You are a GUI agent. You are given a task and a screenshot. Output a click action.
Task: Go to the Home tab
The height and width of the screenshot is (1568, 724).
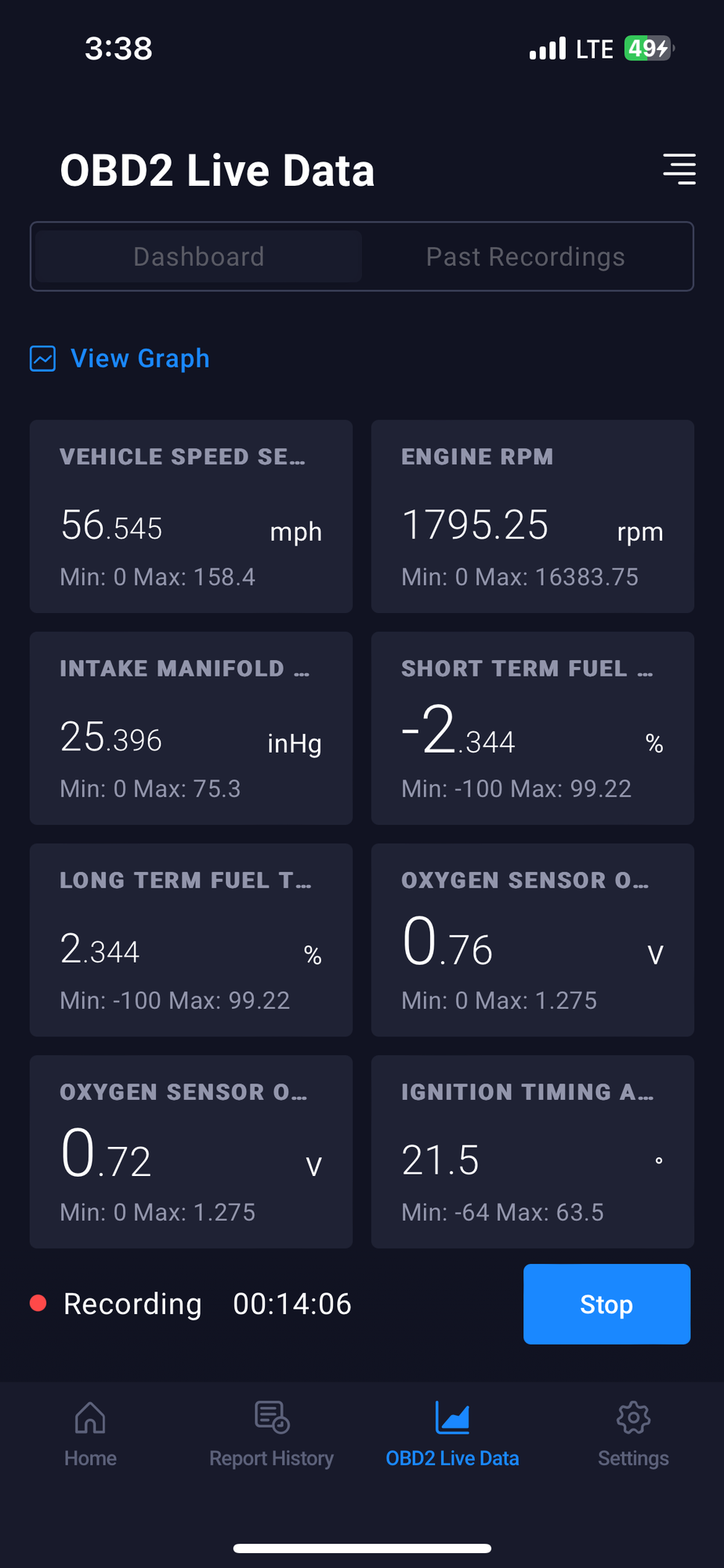(90, 1435)
